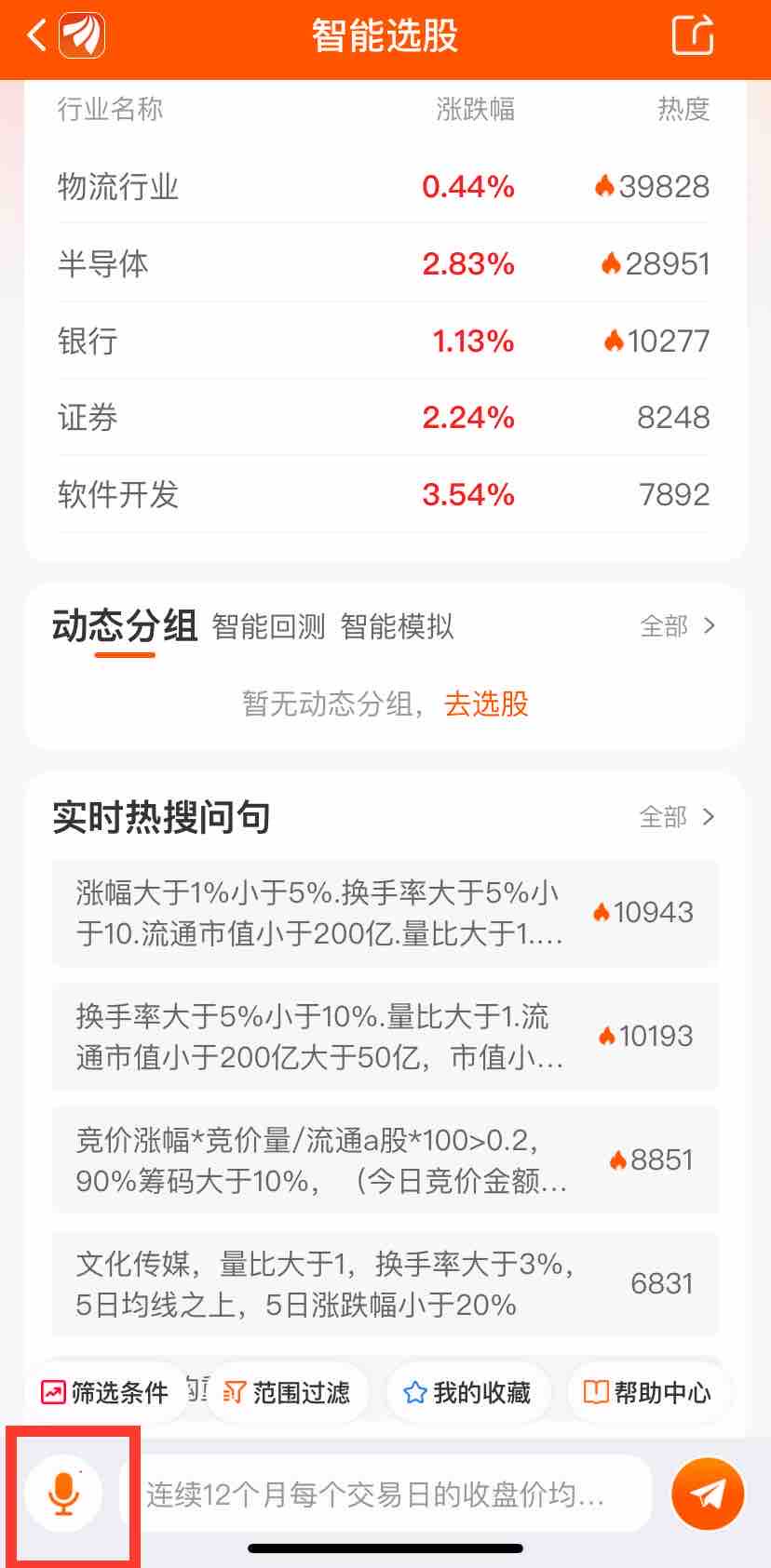
Task: Select hot query starting with 换手率大于5%小于10%
Action: pyautogui.click(x=384, y=1036)
